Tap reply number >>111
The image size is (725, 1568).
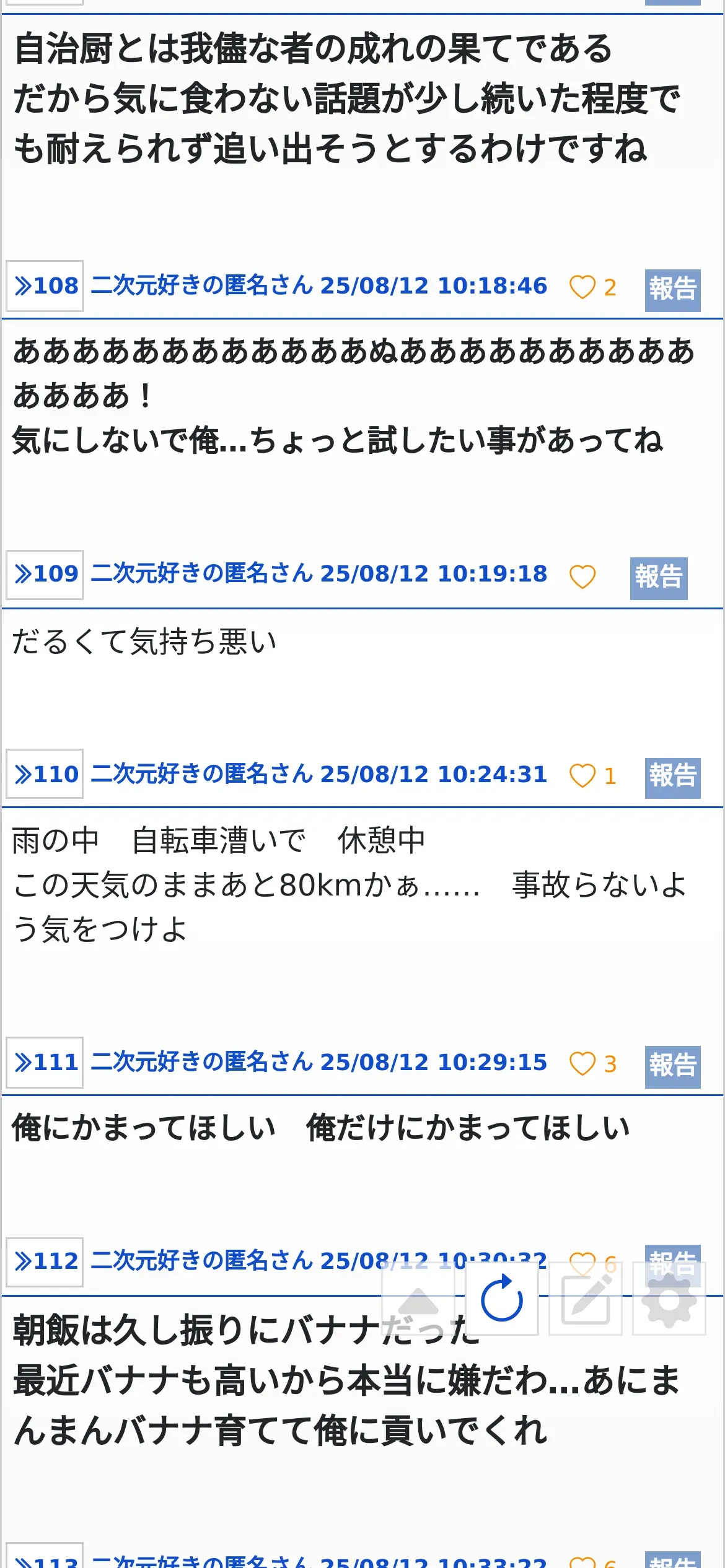coord(45,1063)
